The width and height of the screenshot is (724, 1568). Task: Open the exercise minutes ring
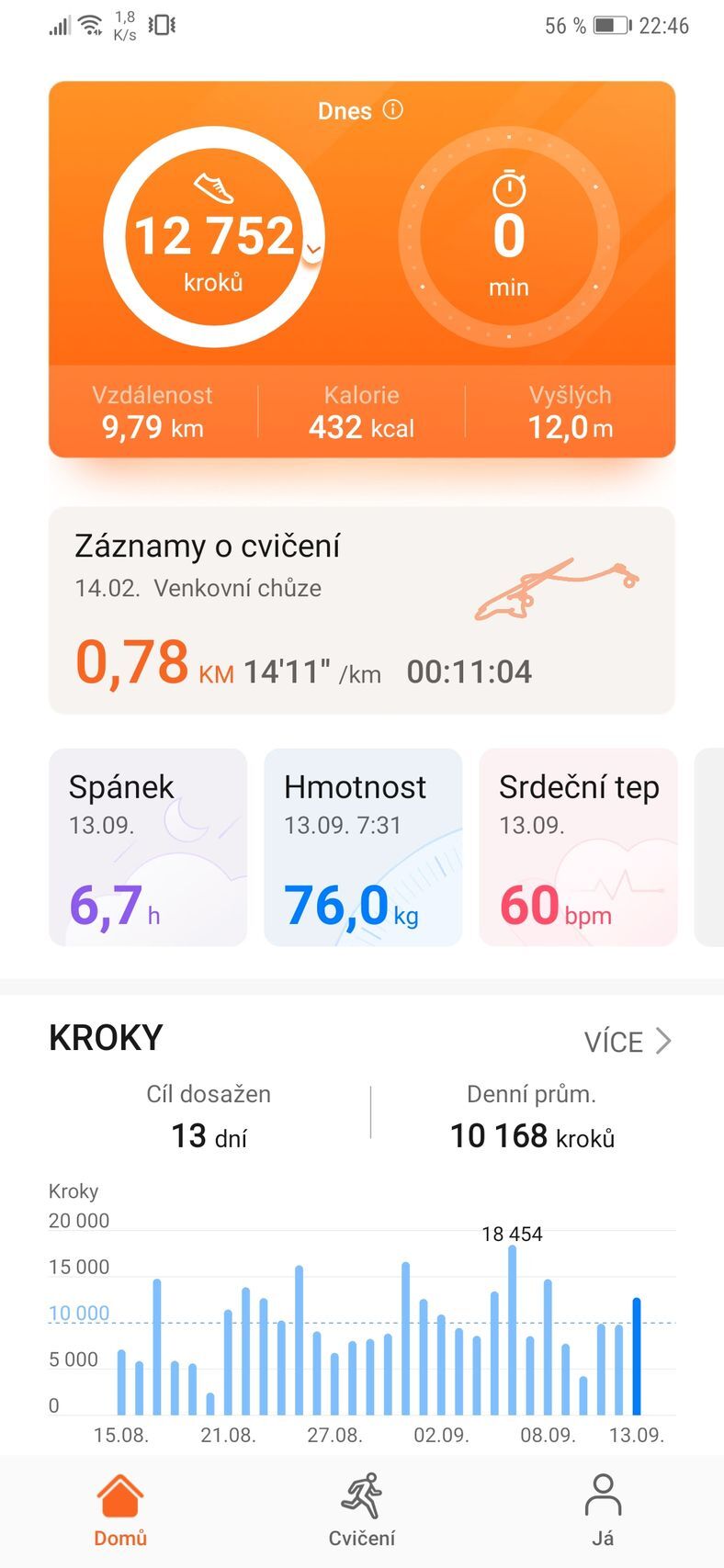tap(508, 237)
